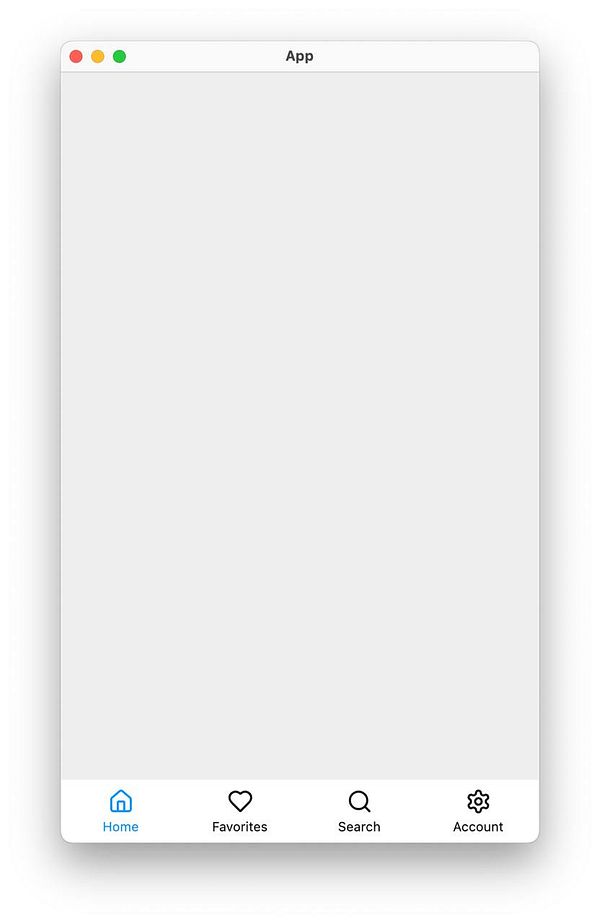Minimize the window with the yellow button

pos(98,56)
